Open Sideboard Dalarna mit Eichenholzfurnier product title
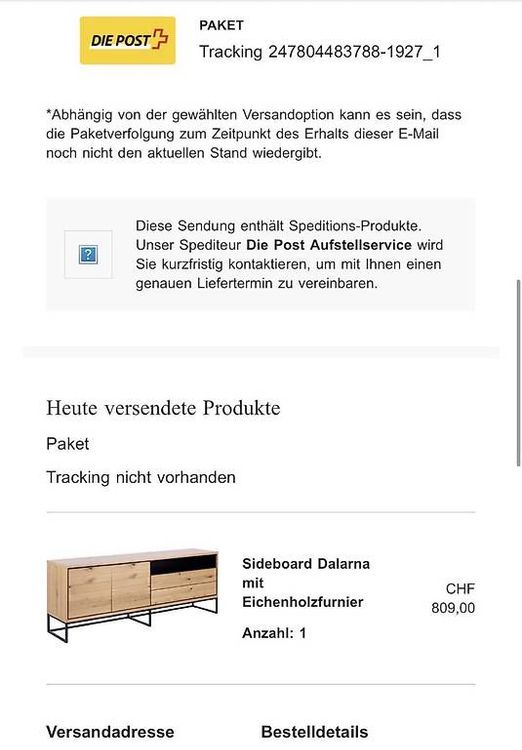 pos(306,583)
